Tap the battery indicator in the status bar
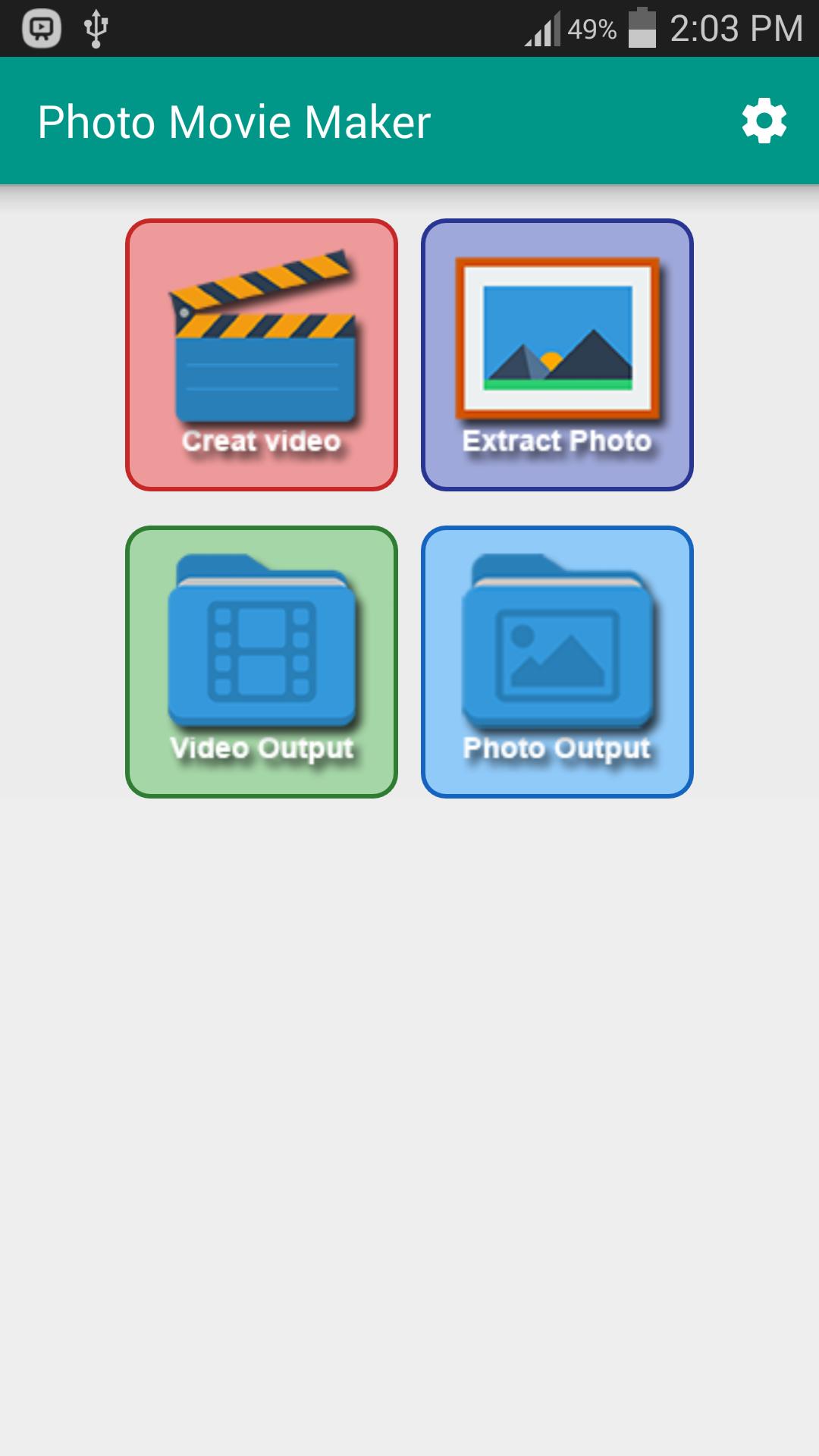The height and width of the screenshot is (1456, 819). click(641, 29)
